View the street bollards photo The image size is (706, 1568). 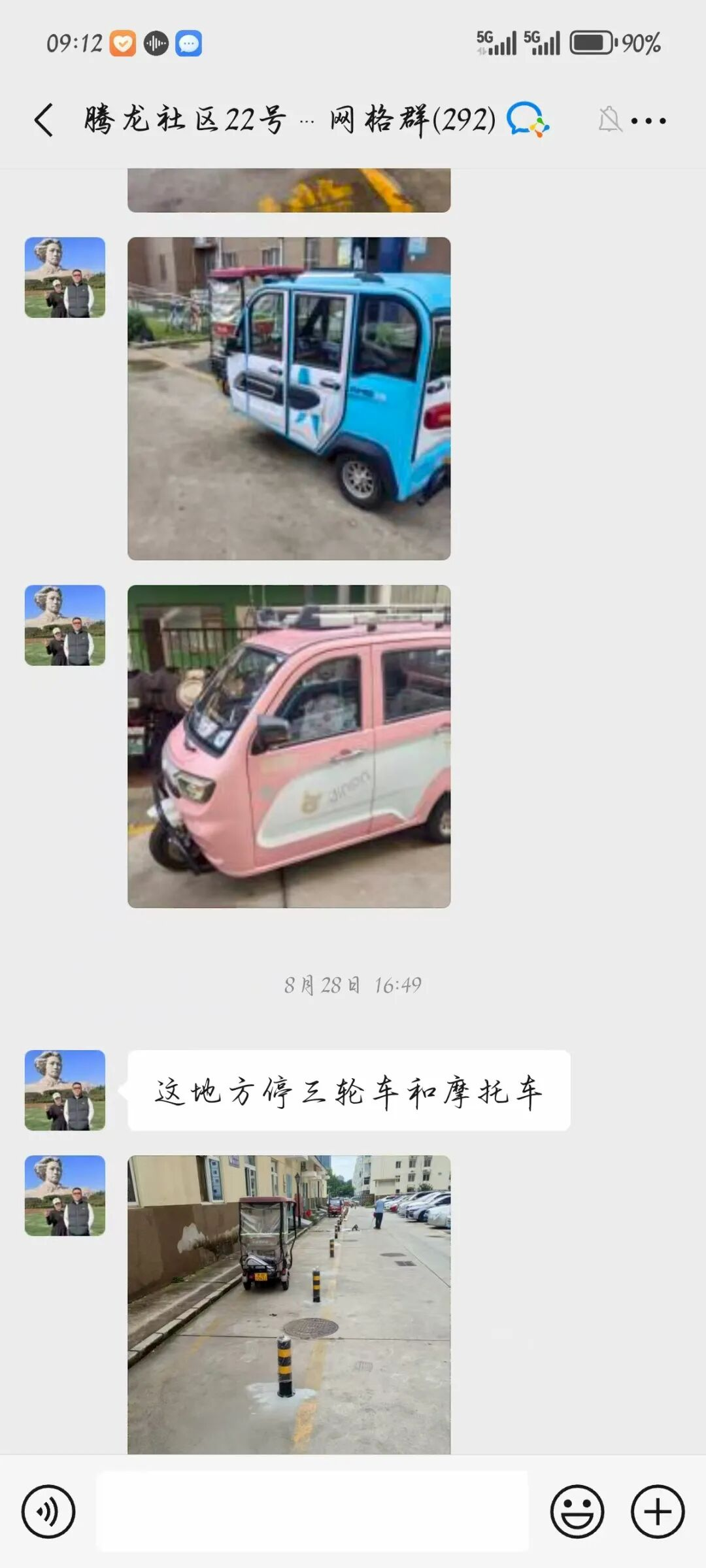(x=288, y=1304)
